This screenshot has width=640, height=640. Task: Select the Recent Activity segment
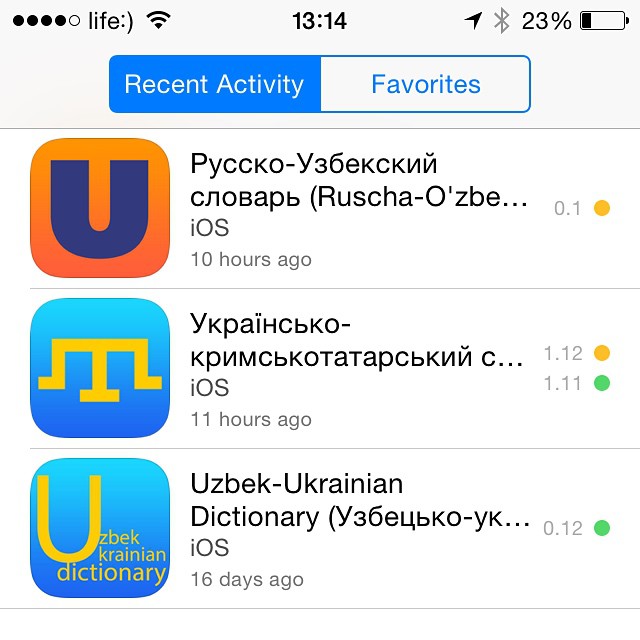click(x=214, y=84)
